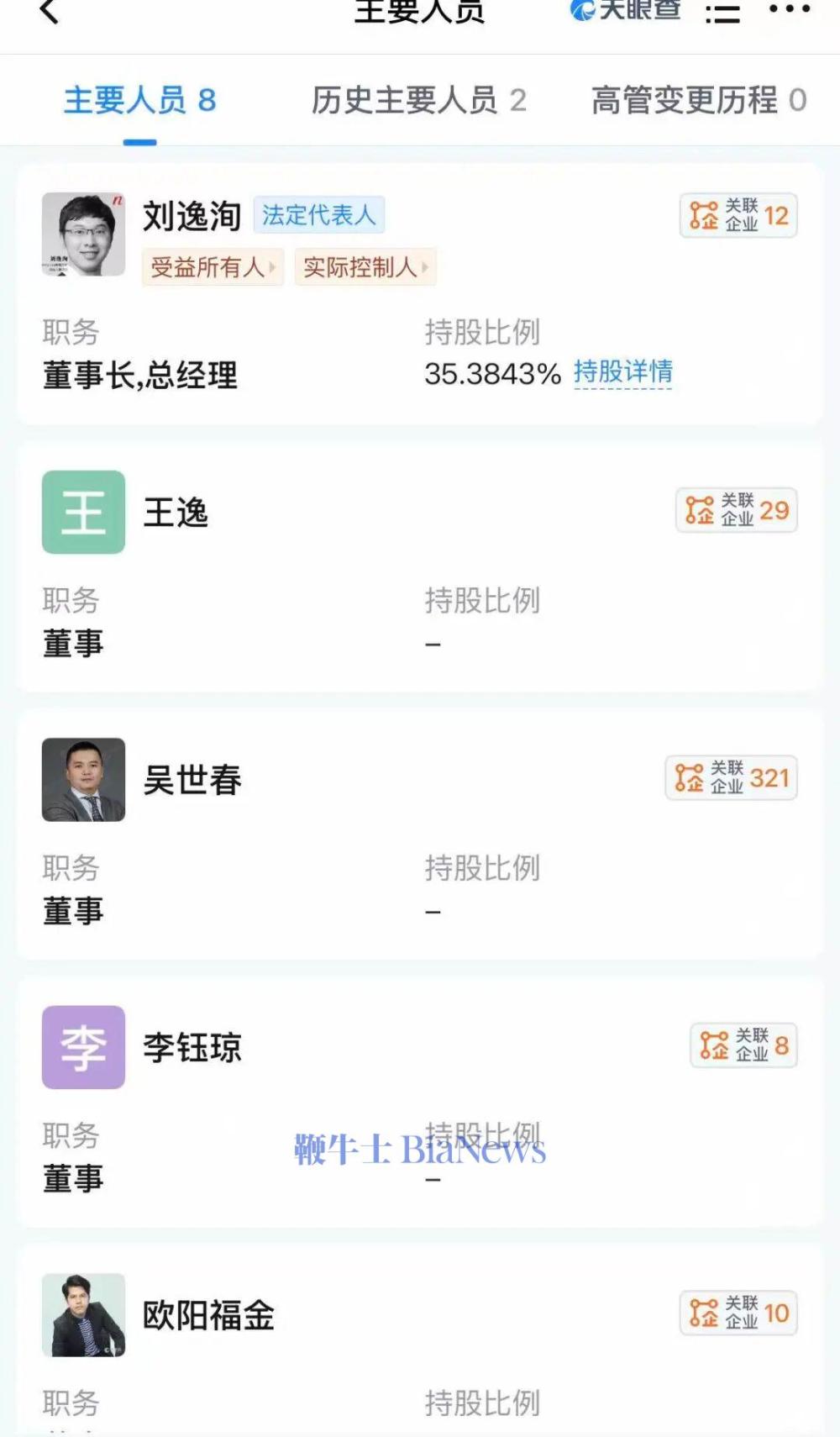Open 吴世春's profile card
The width and height of the screenshot is (840, 1437).
(192, 780)
